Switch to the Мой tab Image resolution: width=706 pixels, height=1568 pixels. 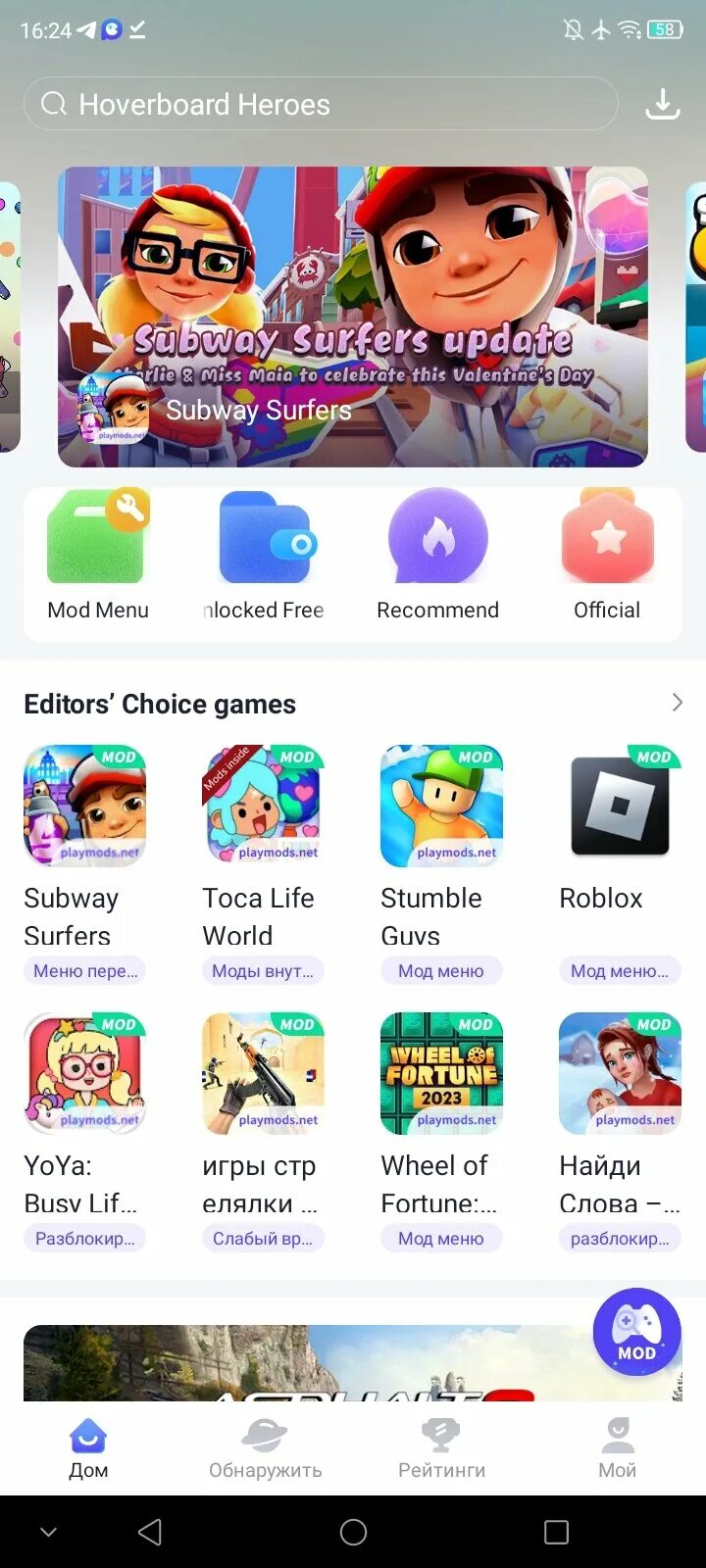coord(617,1448)
